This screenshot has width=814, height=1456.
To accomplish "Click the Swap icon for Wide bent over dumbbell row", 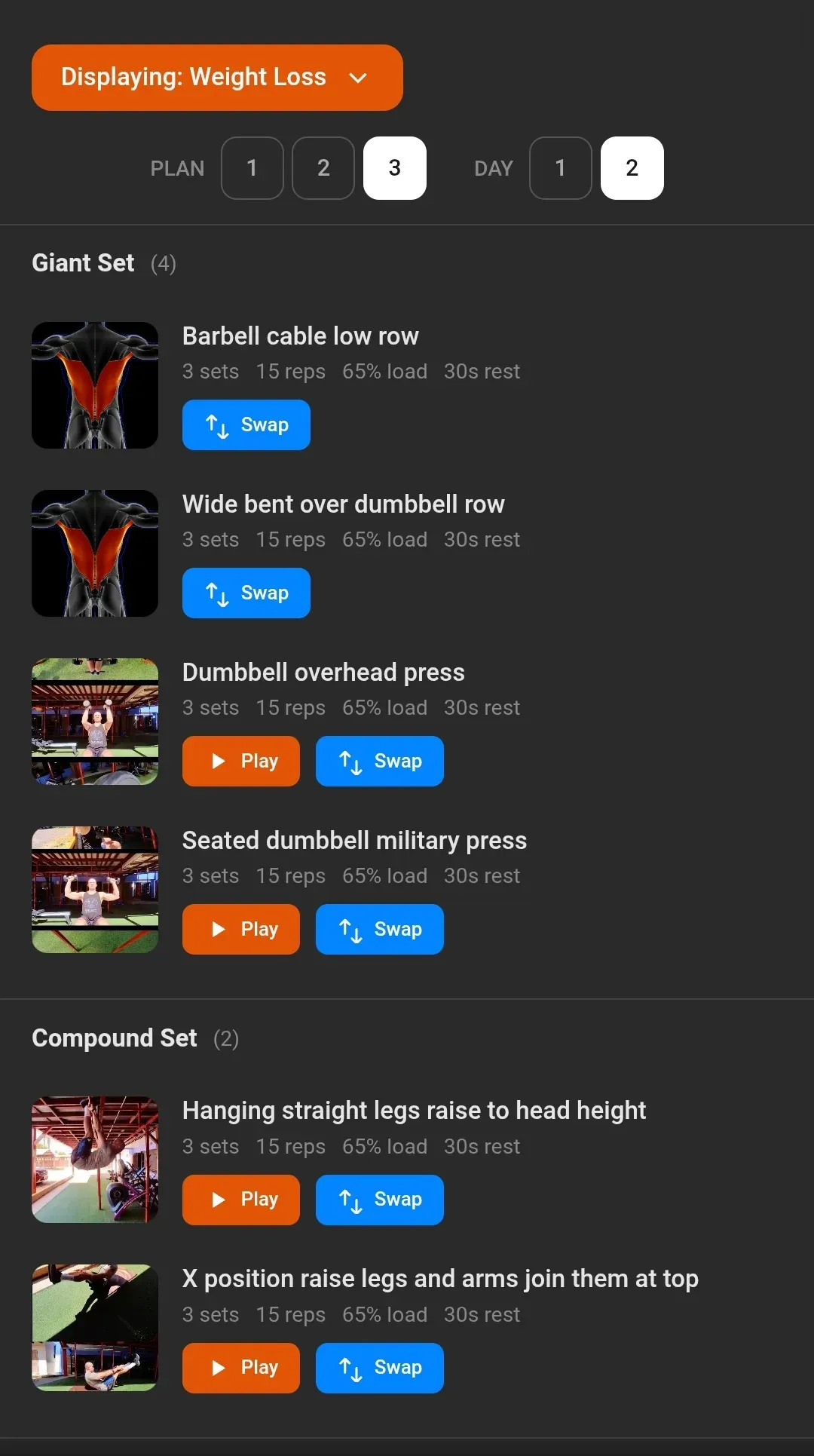I will point(219,593).
